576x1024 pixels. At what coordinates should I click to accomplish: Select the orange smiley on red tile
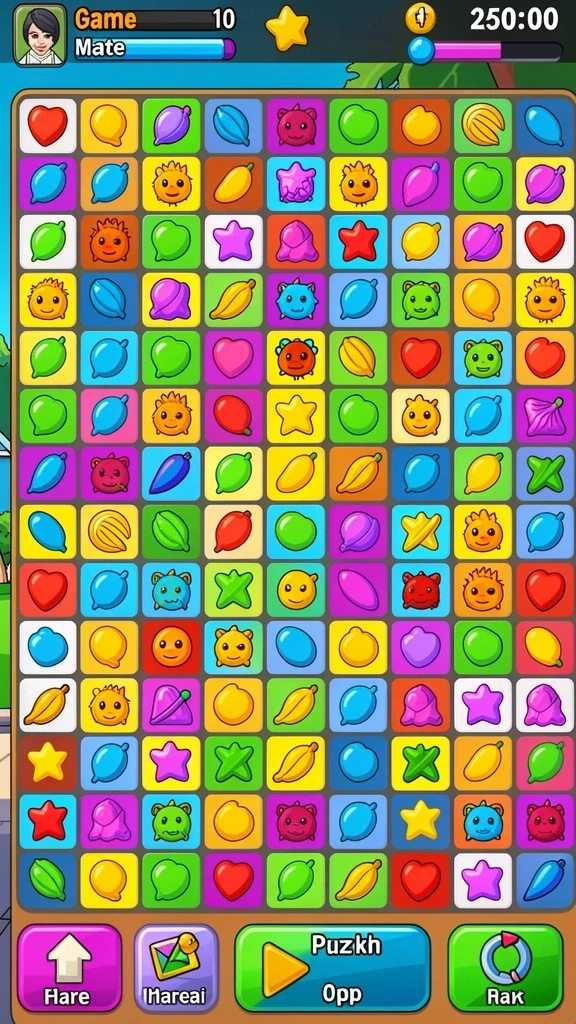(x=172, y=647)
